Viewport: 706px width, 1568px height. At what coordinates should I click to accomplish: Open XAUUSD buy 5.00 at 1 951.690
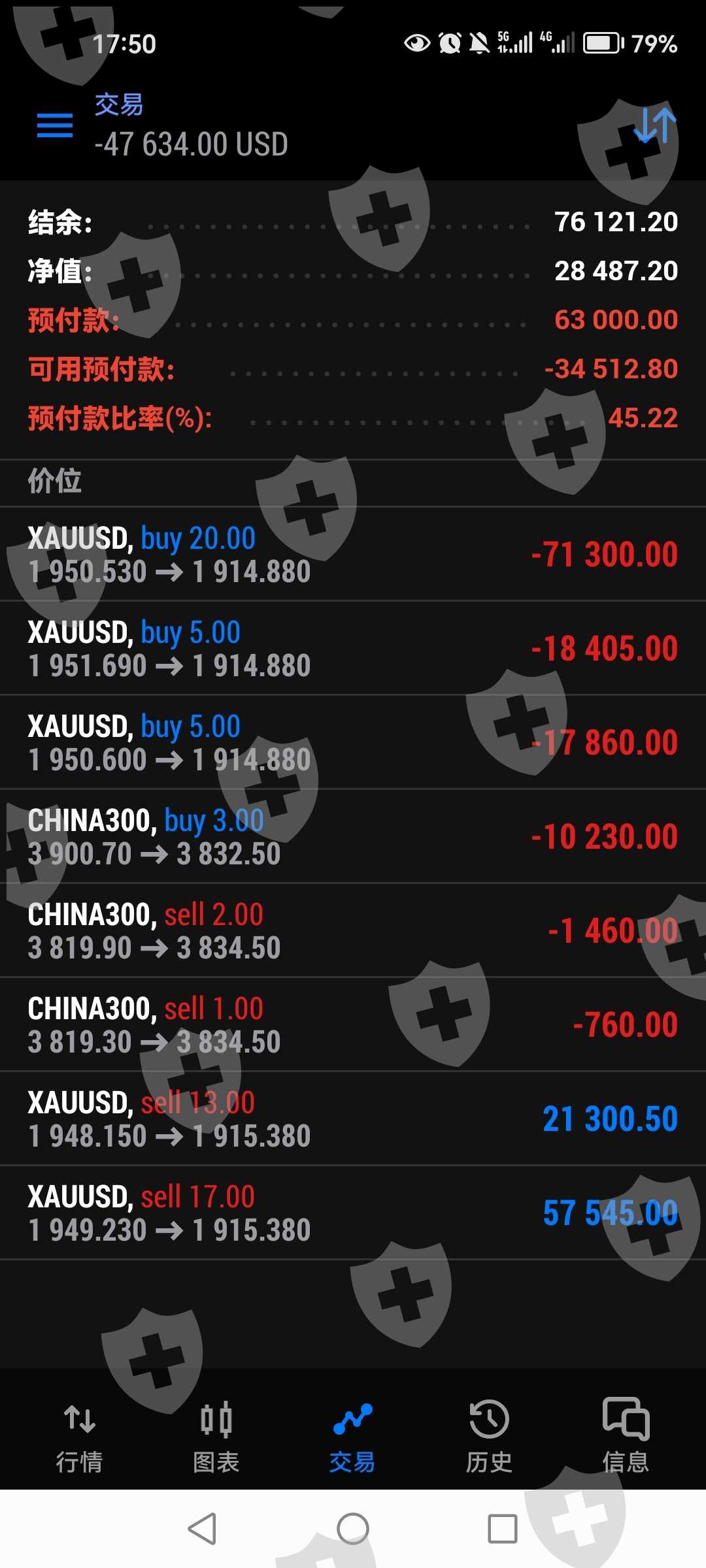[x=353, y=648]
